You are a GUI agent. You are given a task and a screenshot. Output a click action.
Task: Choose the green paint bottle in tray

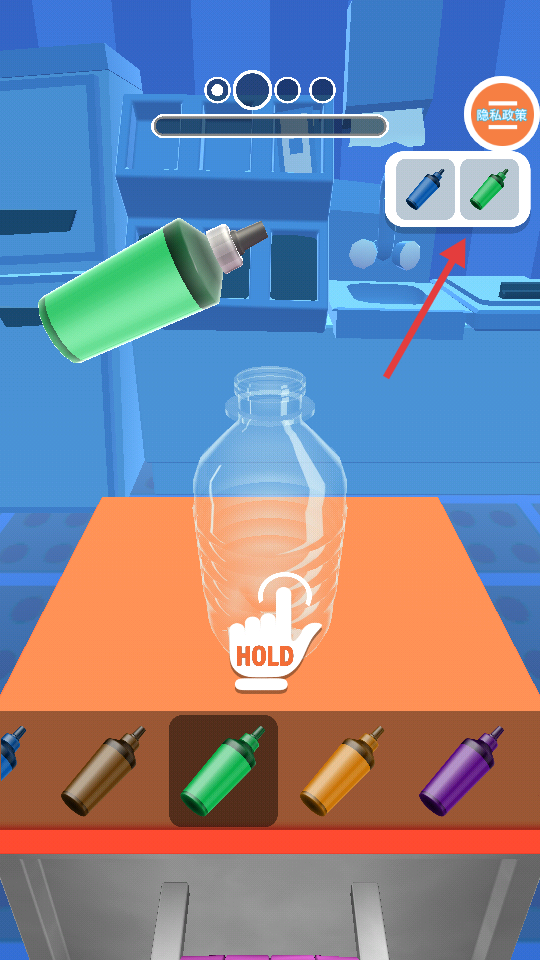(223, 771)
